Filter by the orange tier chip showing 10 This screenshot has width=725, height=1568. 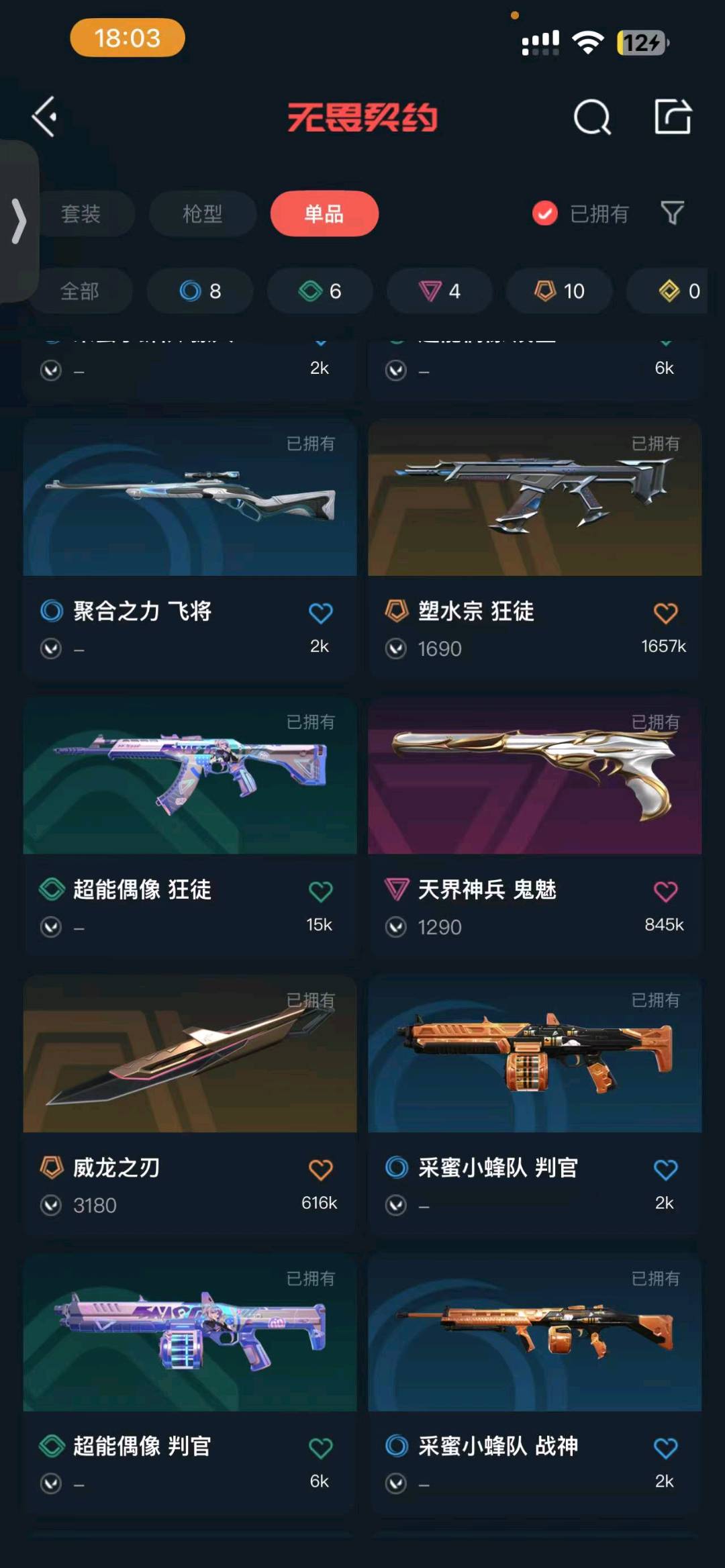pos(559,291)
